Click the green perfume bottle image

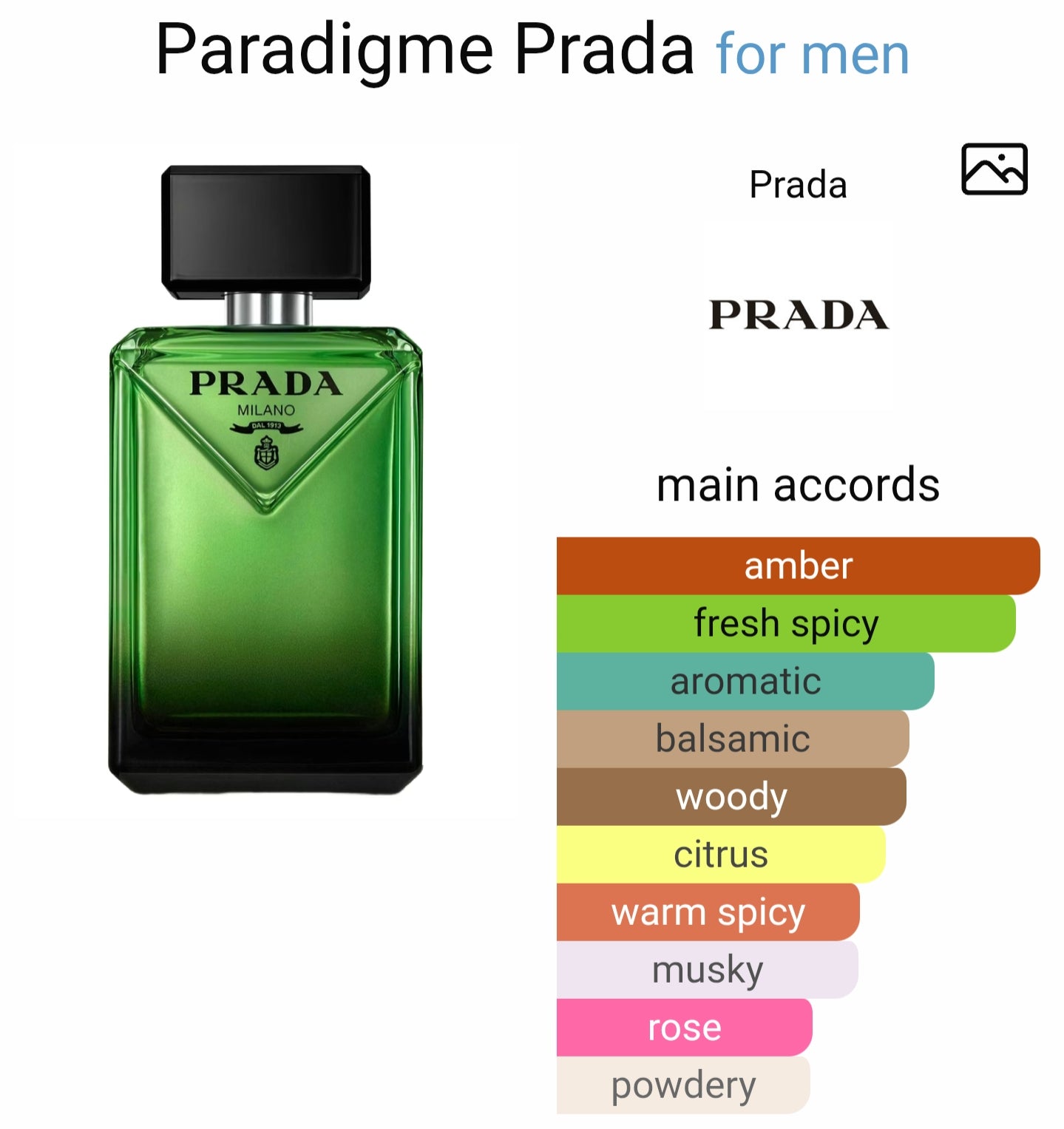pos(266,540)
